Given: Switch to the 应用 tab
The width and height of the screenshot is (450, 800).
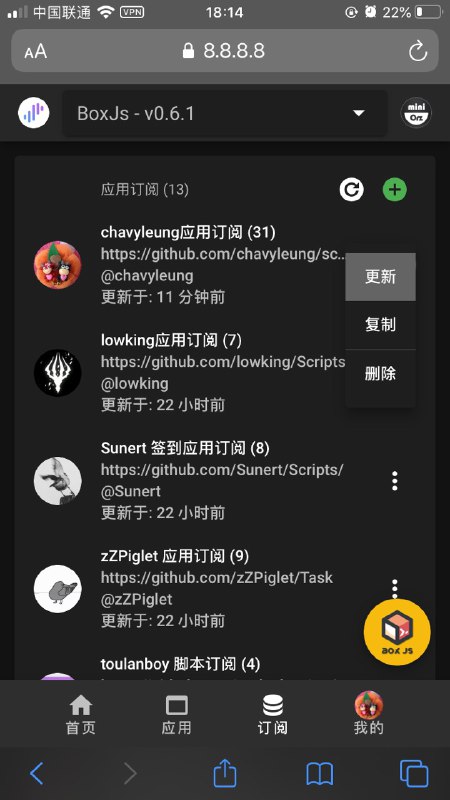Looking at the screenshot, I should [x=177, y=714].
